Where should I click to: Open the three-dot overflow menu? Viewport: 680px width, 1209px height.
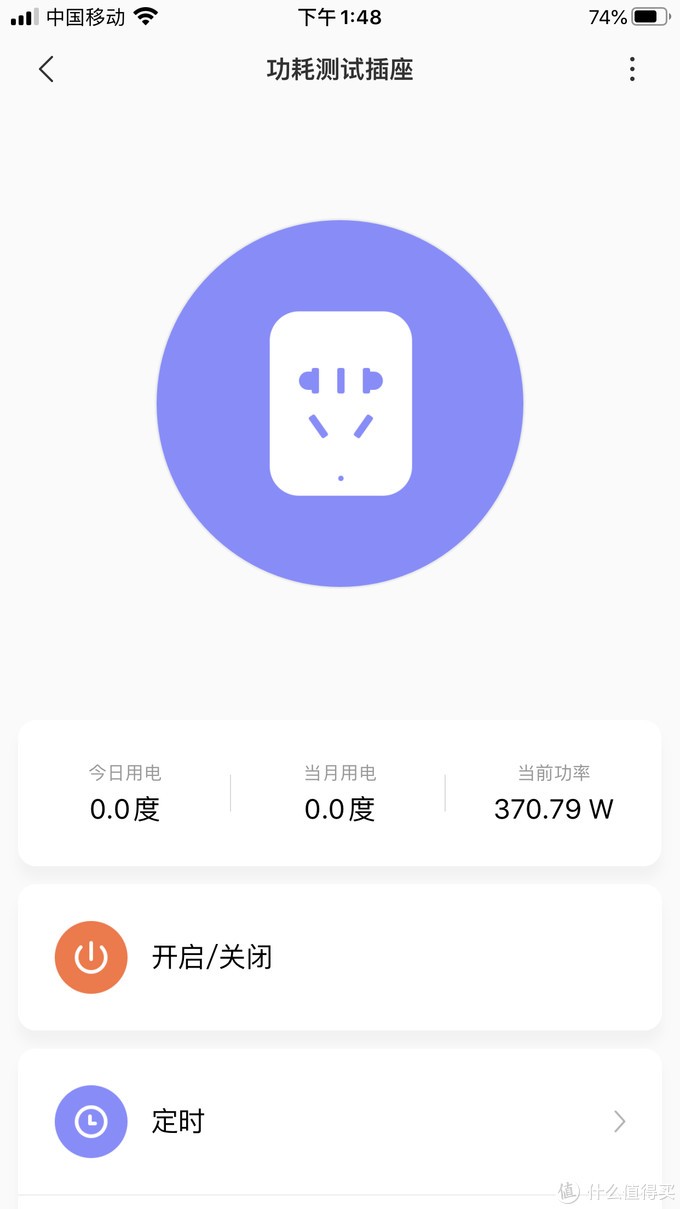632,69
